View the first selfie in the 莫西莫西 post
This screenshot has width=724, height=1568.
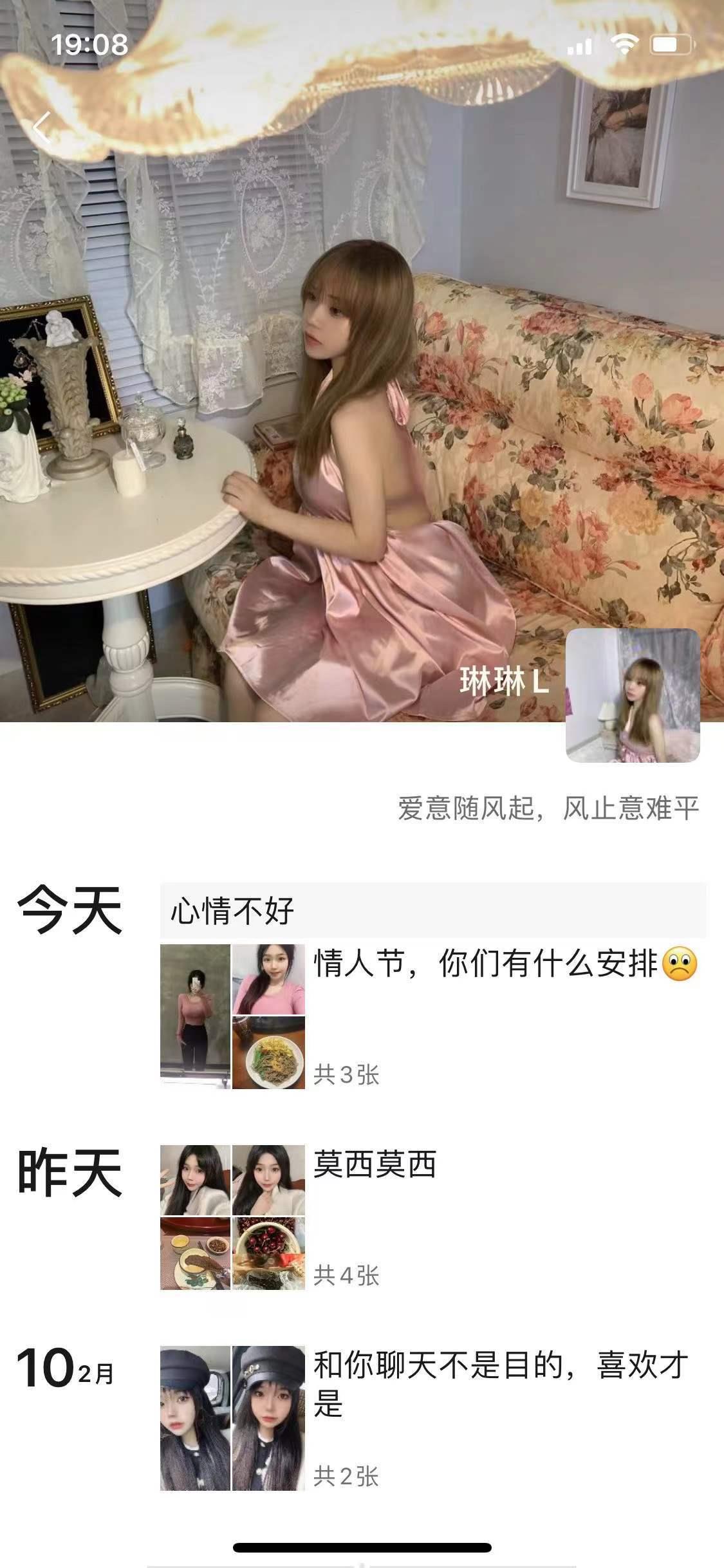click(x=195, y=1179)
